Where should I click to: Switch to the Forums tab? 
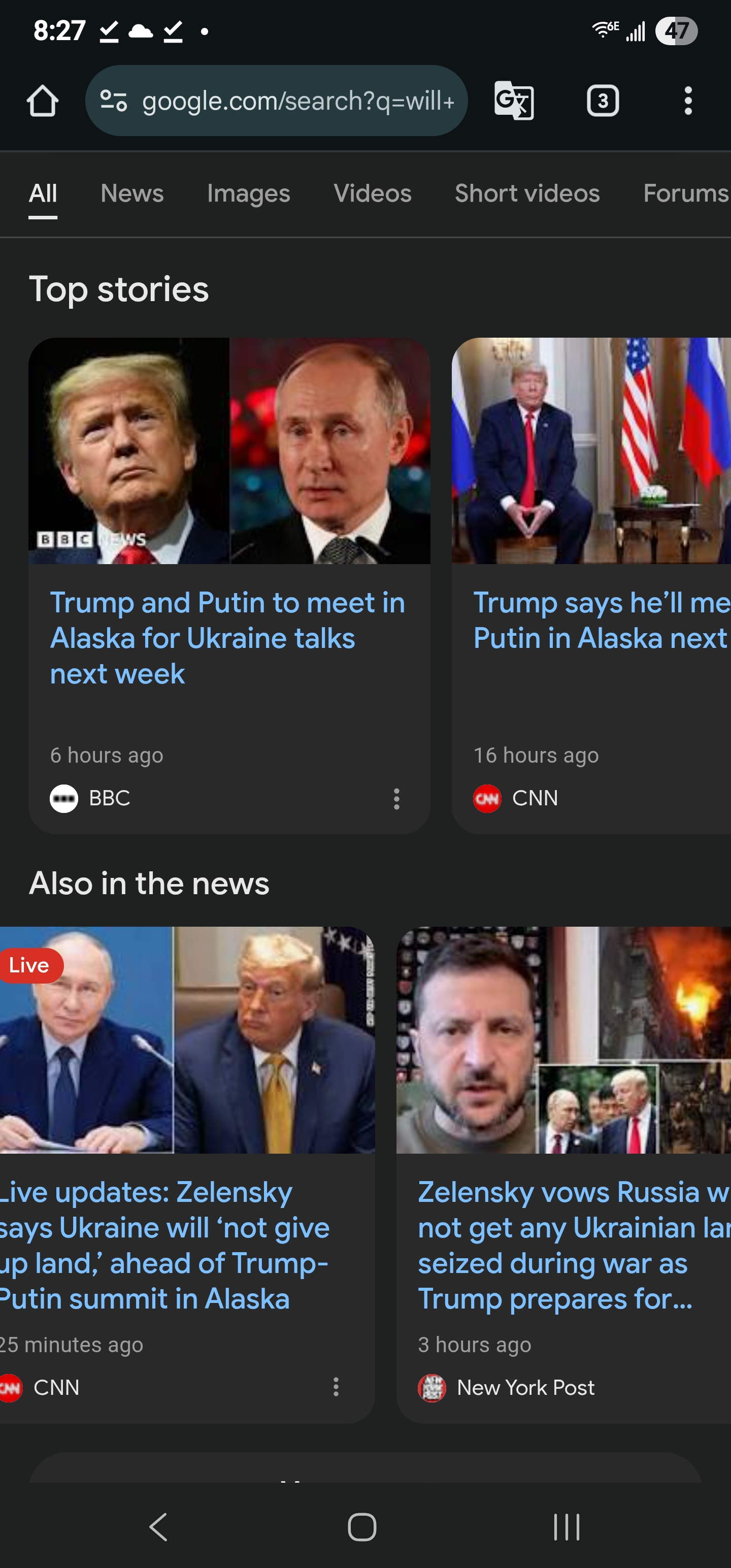686,193
